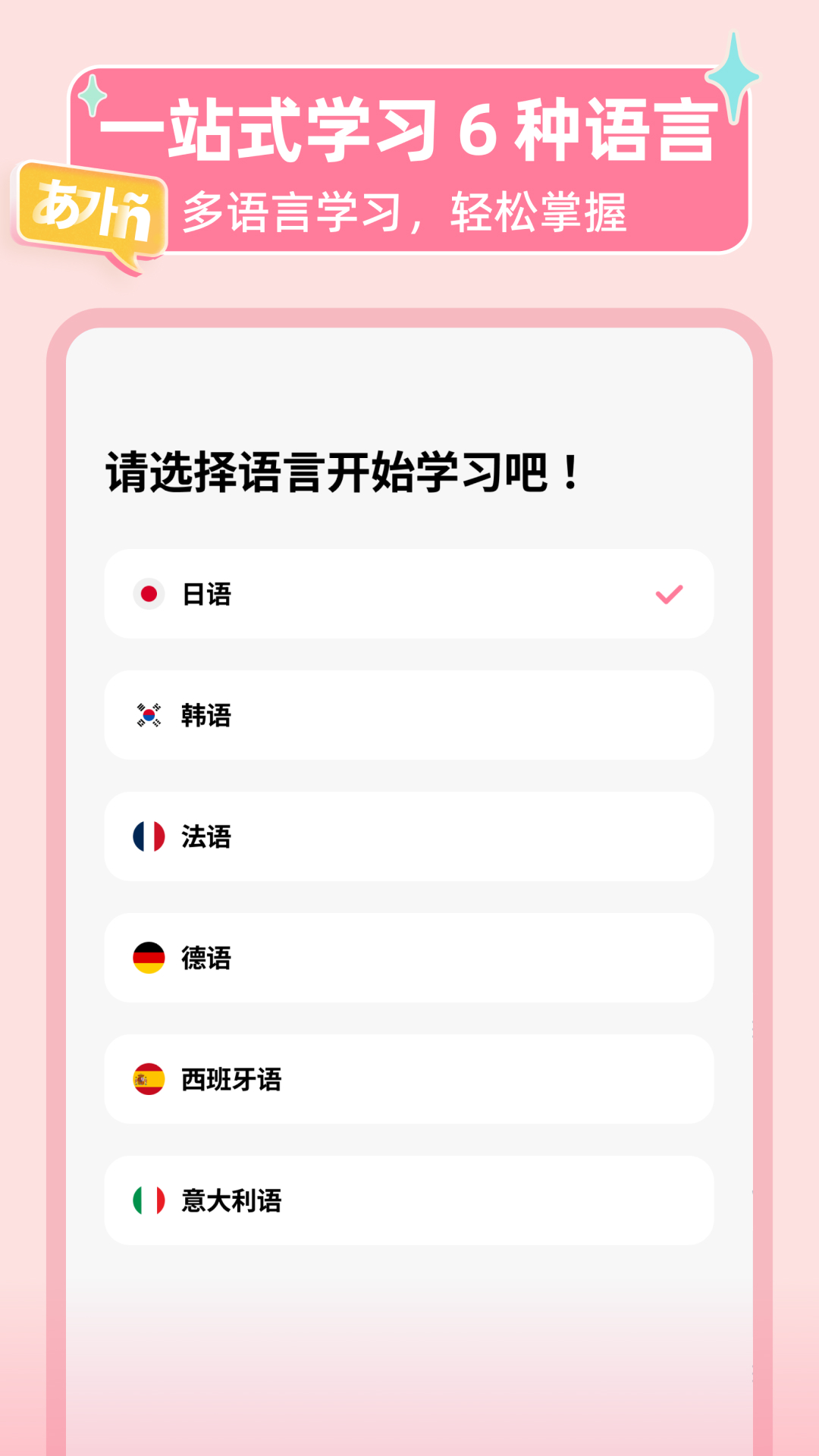Choose the 西班牙语 language option

coord(409,1080)
